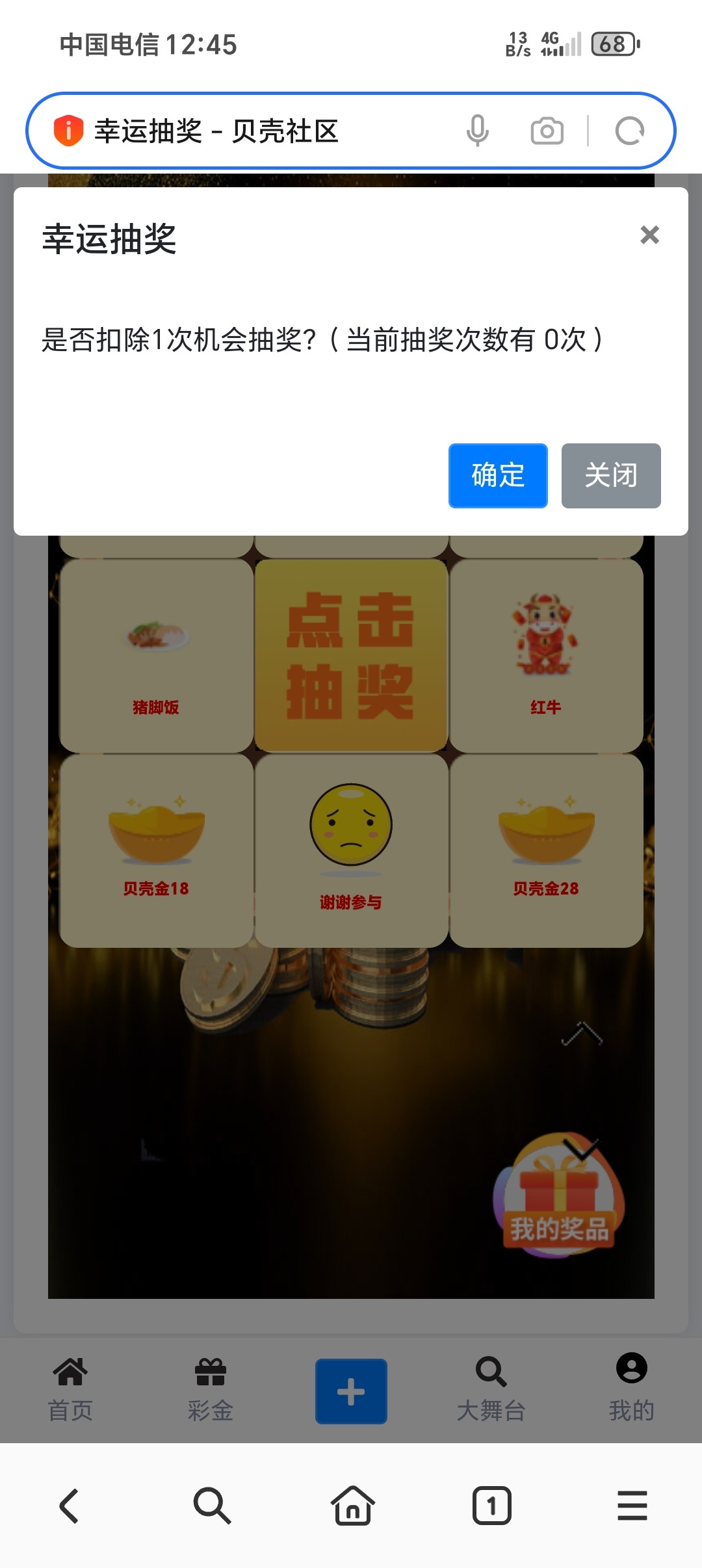
Task: Open the camera search icon
Action: pos(547,130)
